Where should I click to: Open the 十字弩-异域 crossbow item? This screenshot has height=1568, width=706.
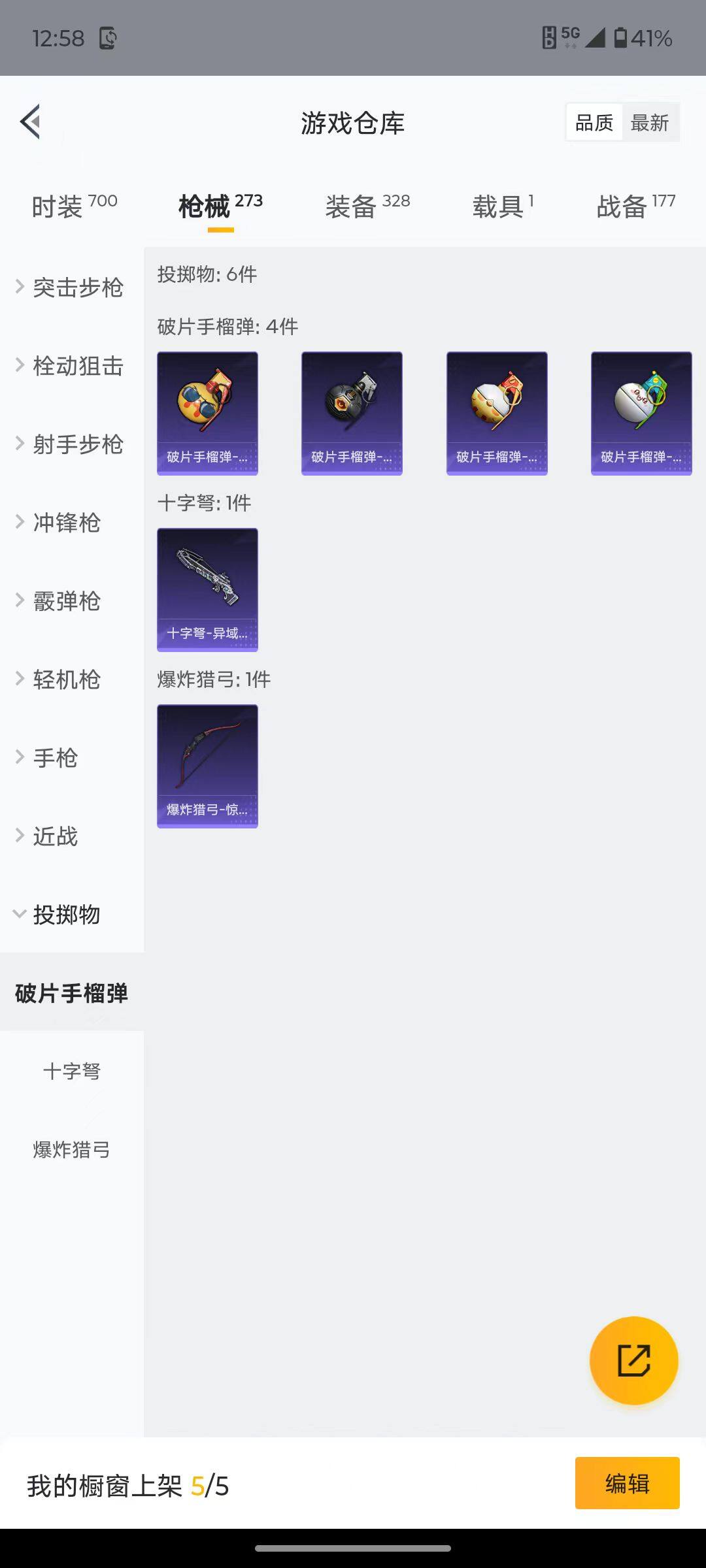[x=207, y=589]
